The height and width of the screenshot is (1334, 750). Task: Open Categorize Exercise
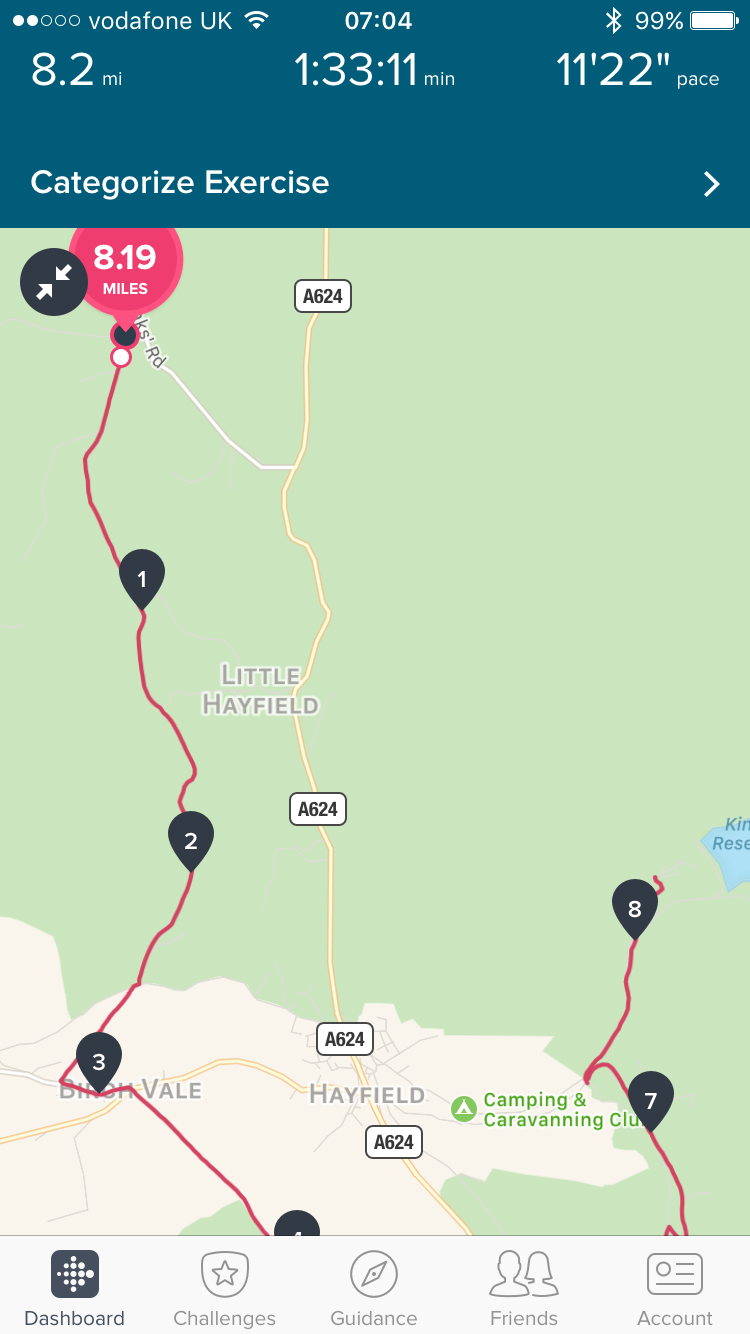375,183
